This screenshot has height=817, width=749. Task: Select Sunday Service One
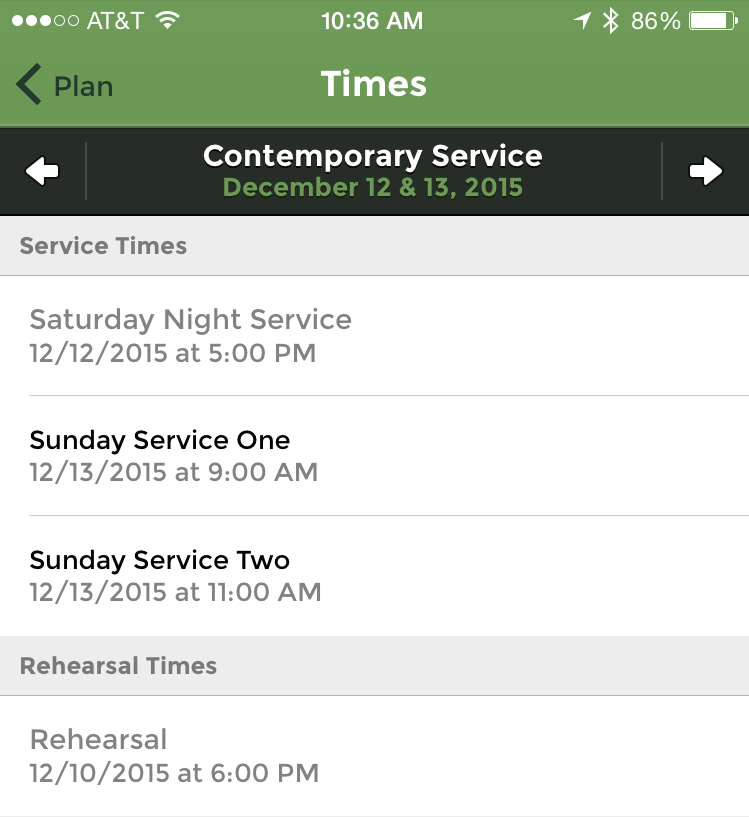[x=160, y=455]
